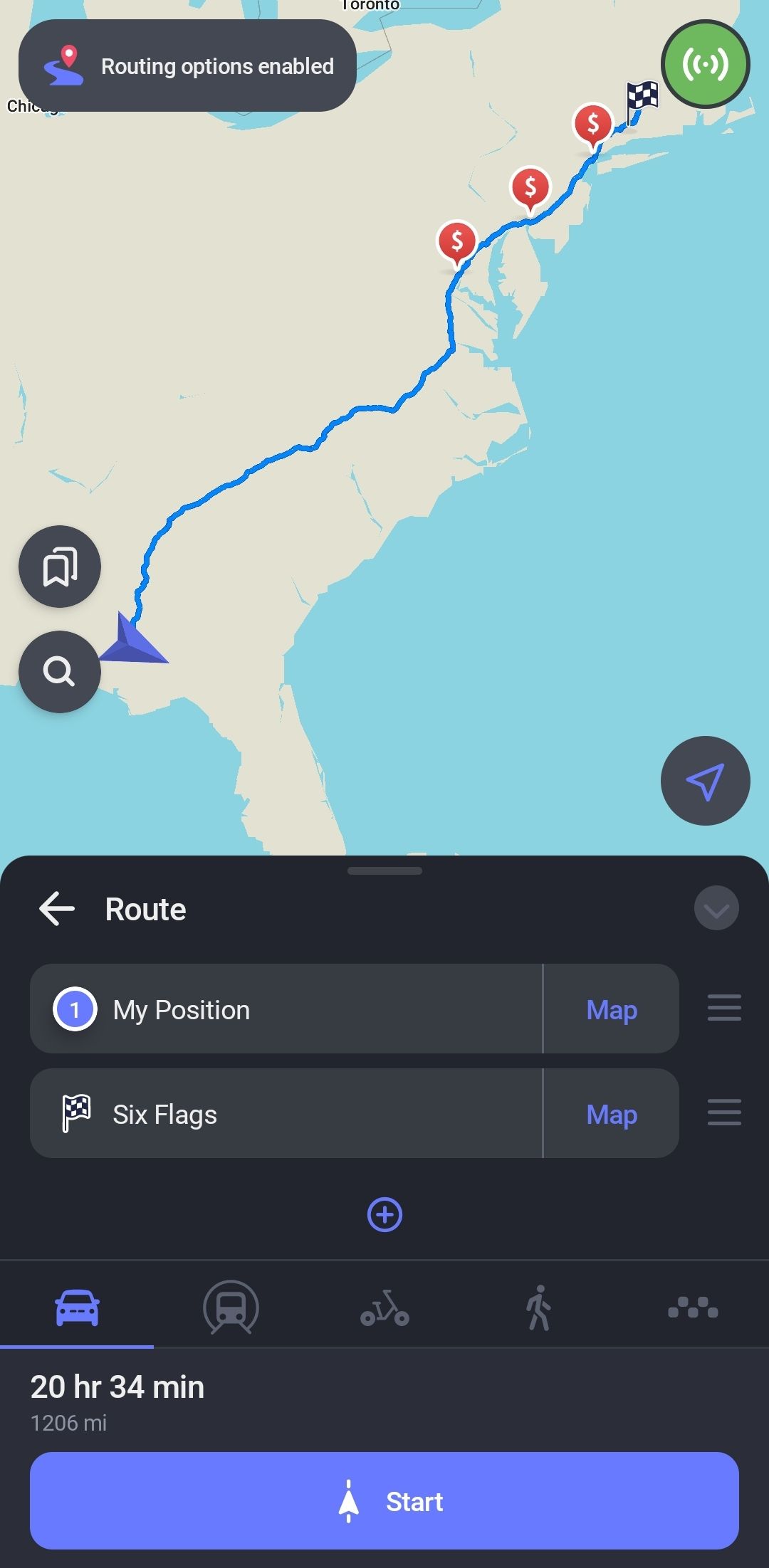Screen dimensions: 769x1568
Task: Go back from the Route panel
Action: 57,909
